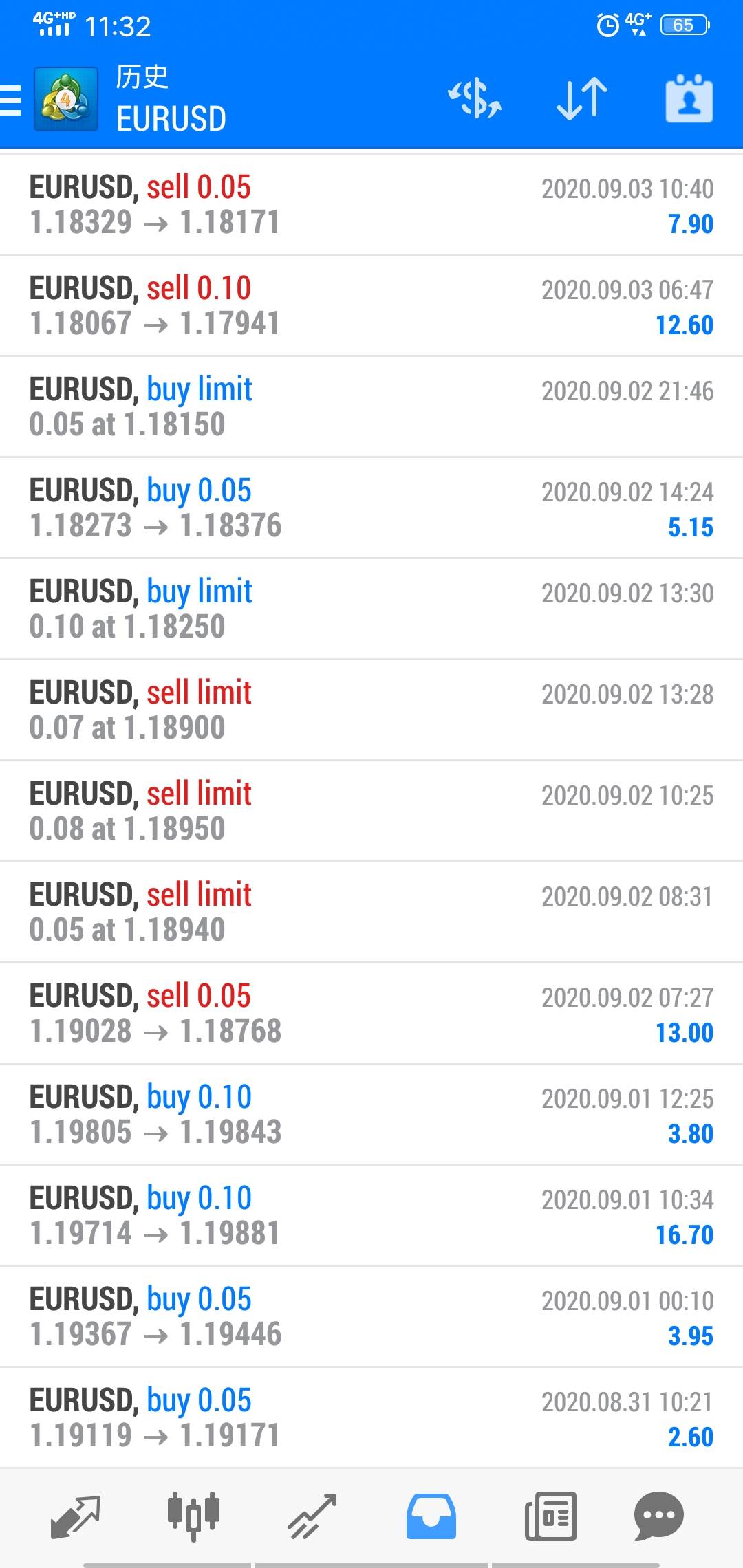
Task: Open buy limit order at 1.18150
Action: [x=371, y=407]
